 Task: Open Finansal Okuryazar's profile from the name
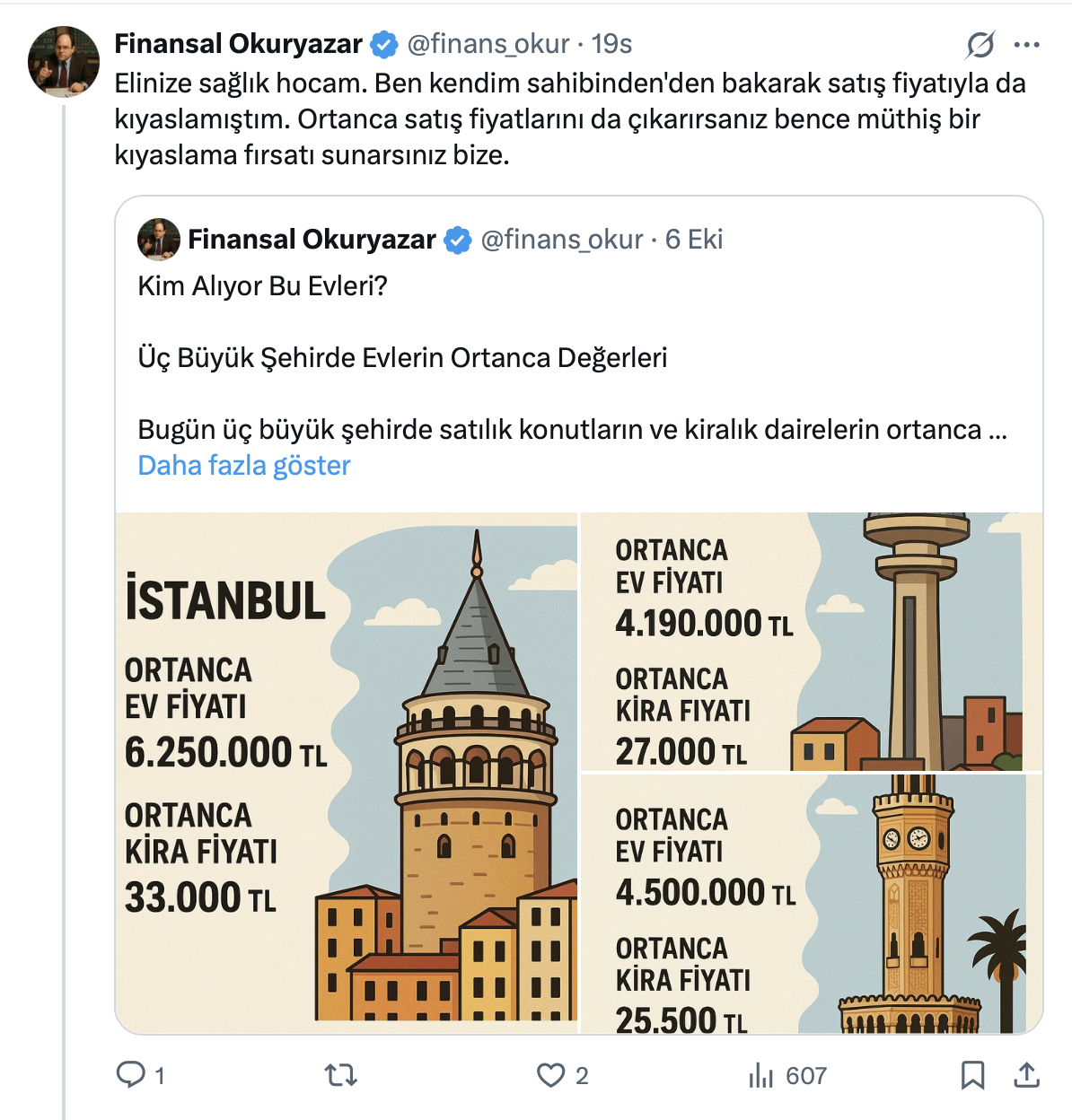(238, 44)
